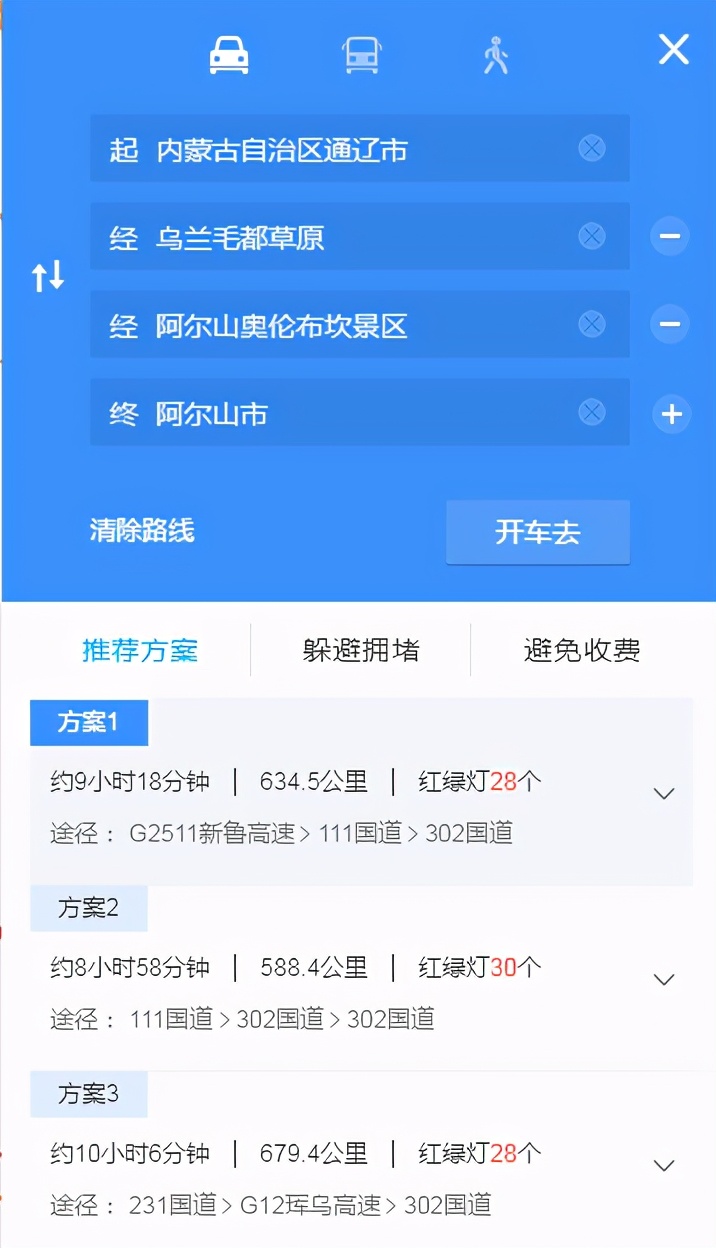Edit the destination 阿尔山市
Image resolution: width=716 pixels, height=1248 pixels.
(x=360, y=413)
